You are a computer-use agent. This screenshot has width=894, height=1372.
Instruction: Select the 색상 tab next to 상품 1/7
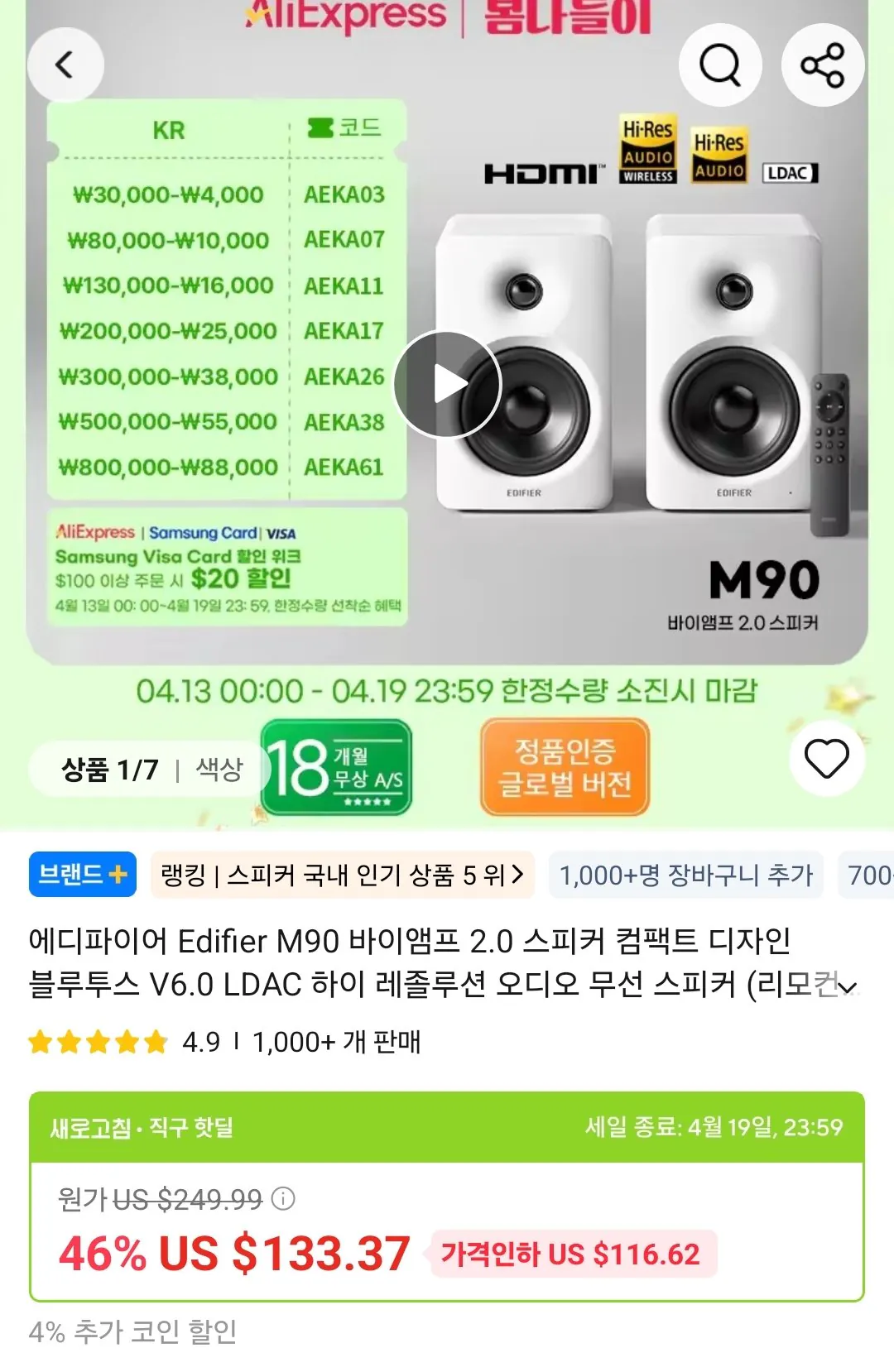[x=219, y=769]
